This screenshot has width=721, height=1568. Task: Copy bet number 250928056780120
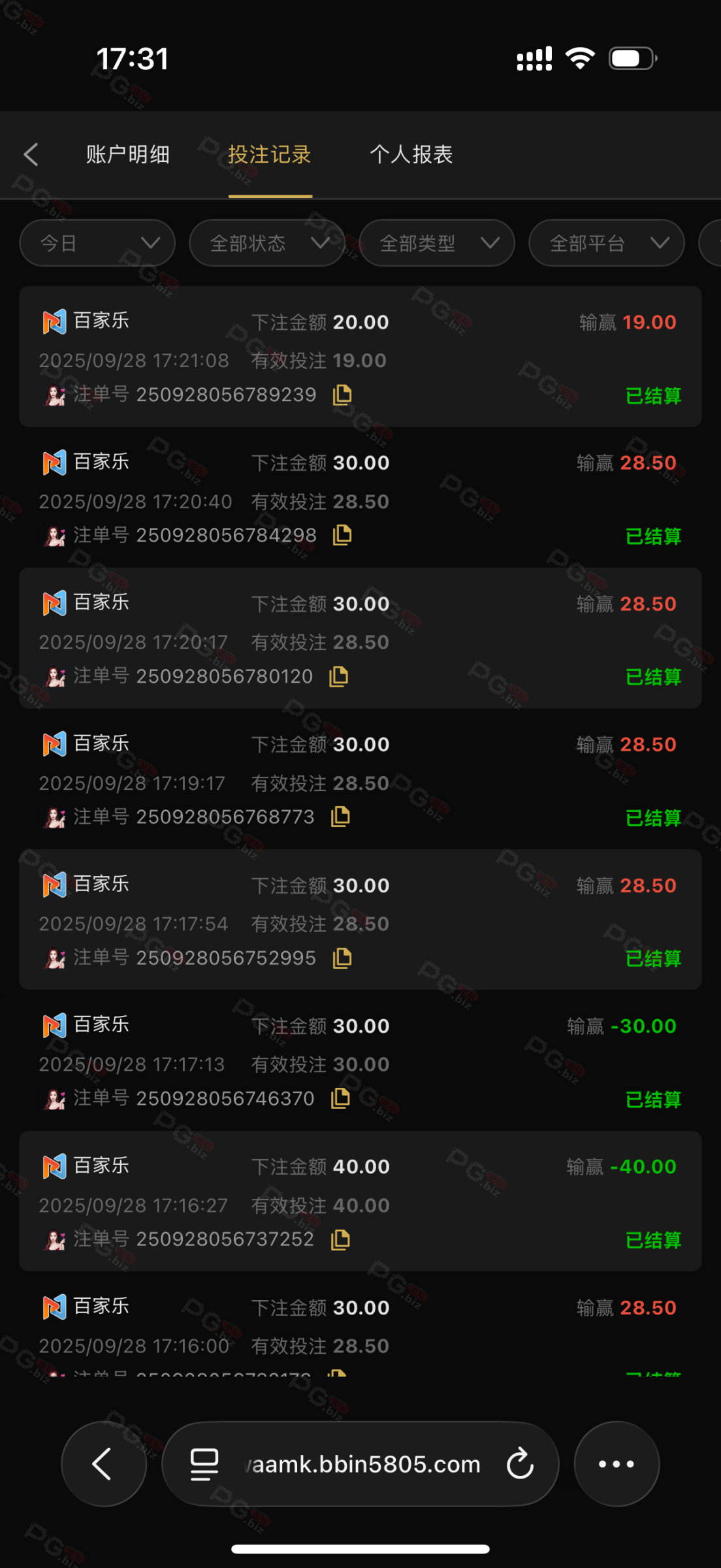point(338,676)
